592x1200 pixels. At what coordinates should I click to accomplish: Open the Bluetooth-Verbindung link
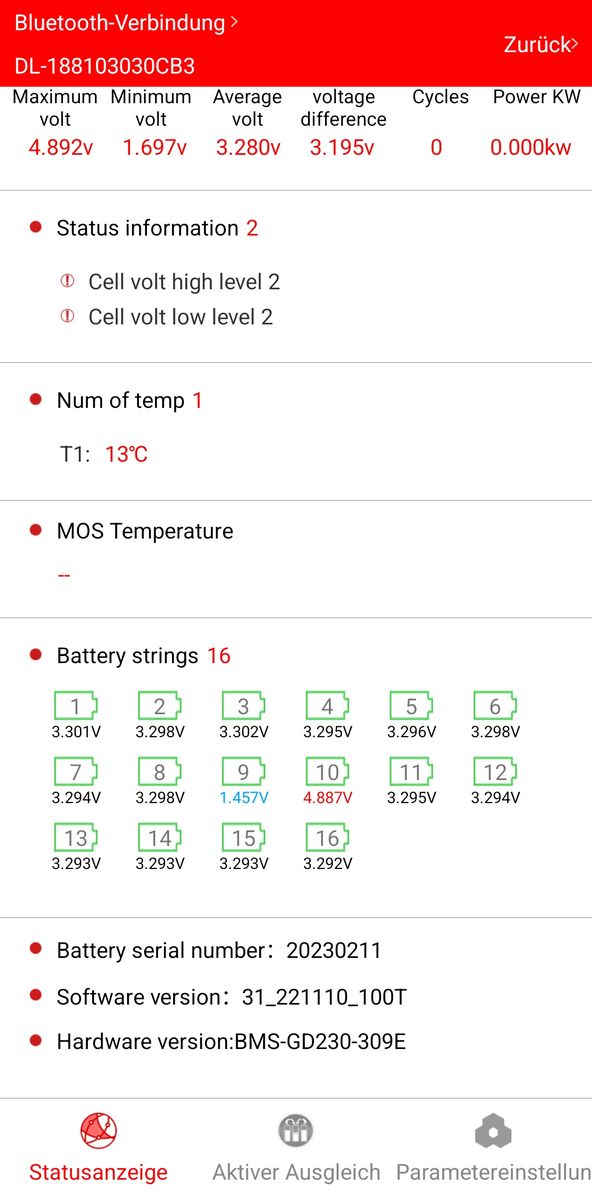(x=127, y=23)
